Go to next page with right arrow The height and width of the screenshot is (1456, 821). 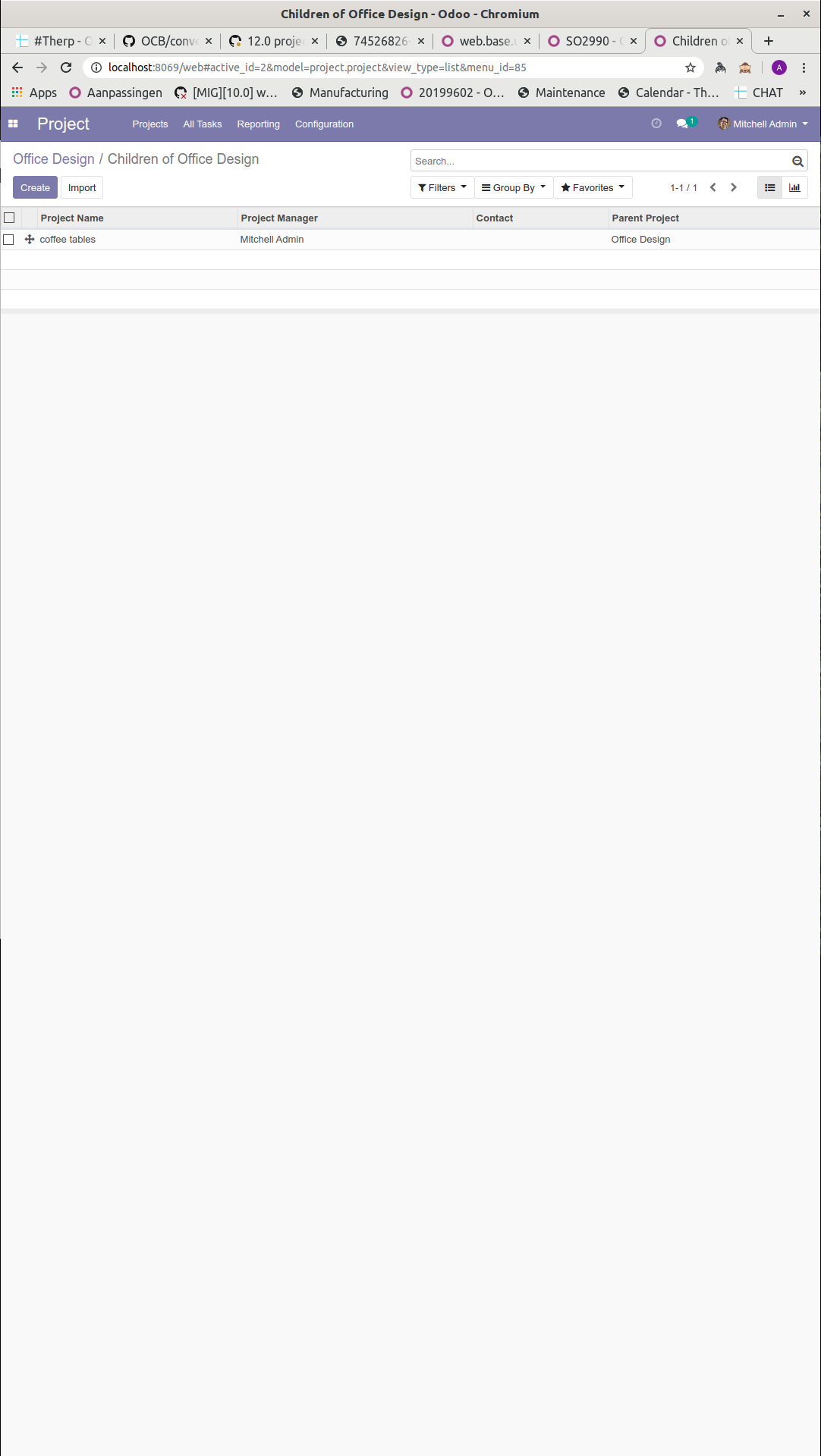point(733,187)
